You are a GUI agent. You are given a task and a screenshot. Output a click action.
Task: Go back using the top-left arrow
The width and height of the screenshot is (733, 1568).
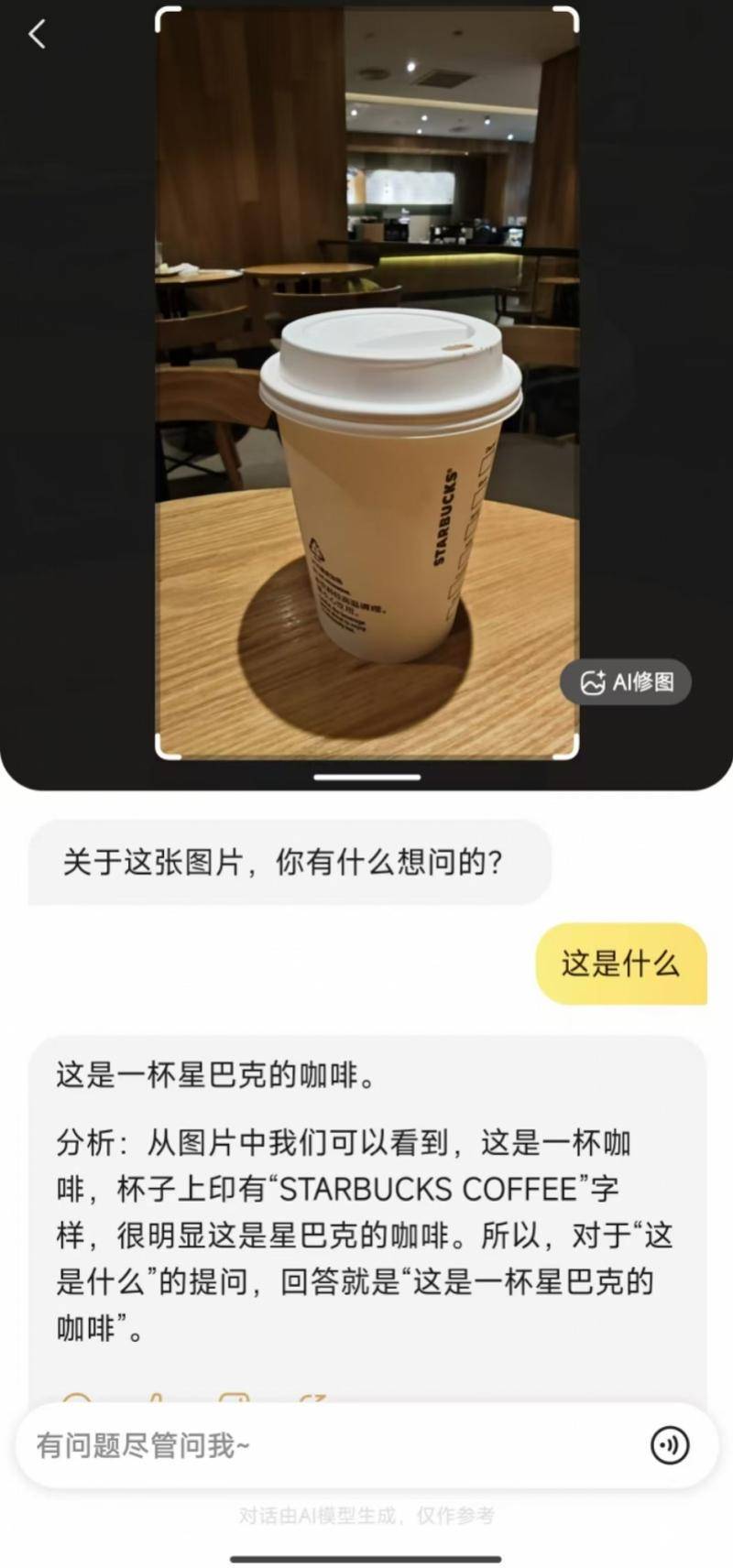[37, 35]
